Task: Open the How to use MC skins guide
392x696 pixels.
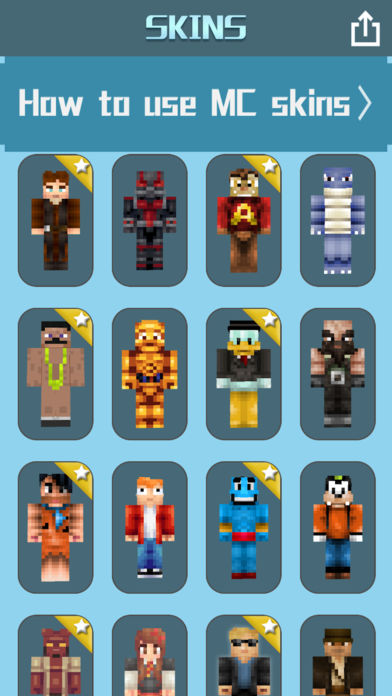Action: pyautogui.click(x=196, y=104)
